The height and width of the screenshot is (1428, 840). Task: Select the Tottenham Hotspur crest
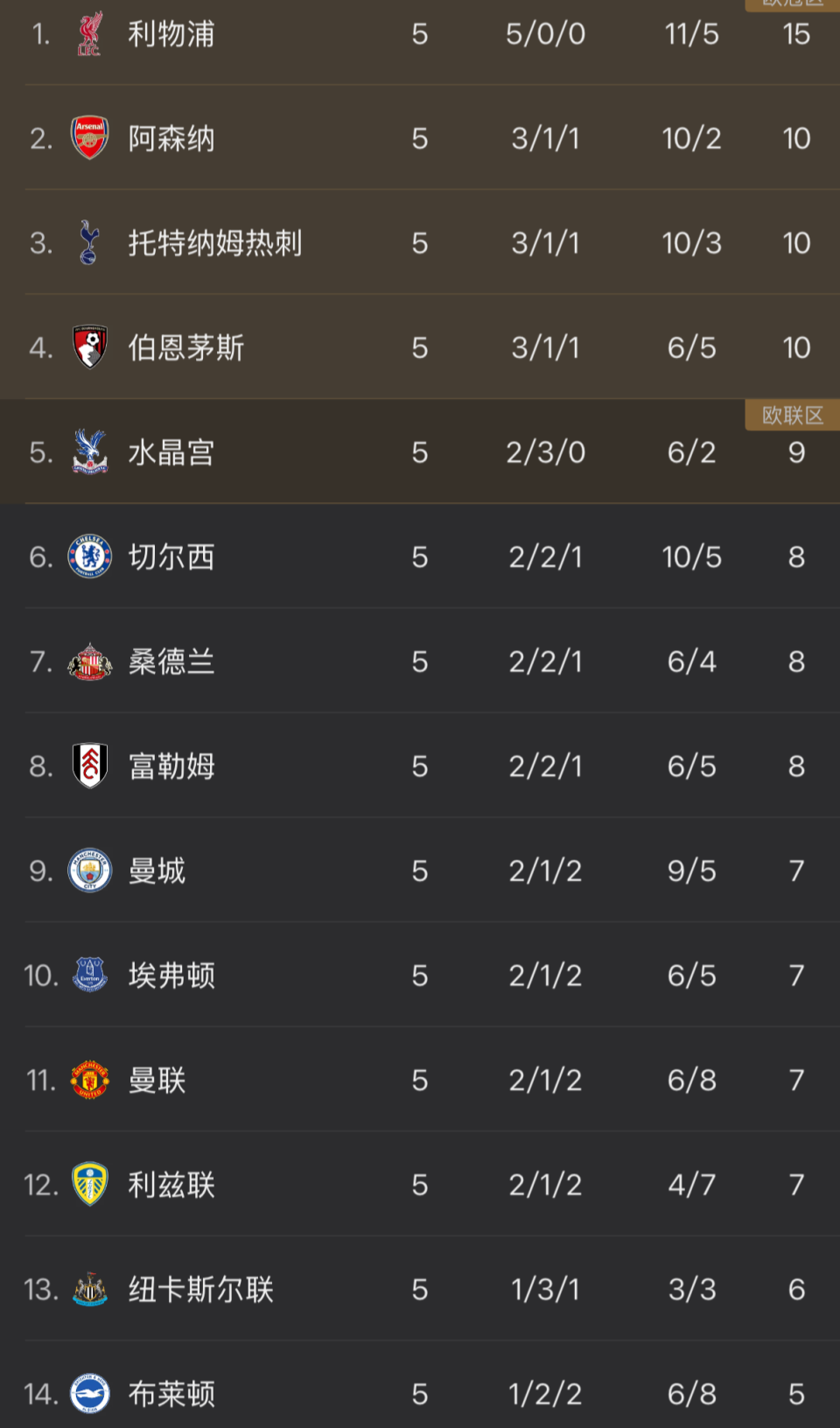point(89,242)
